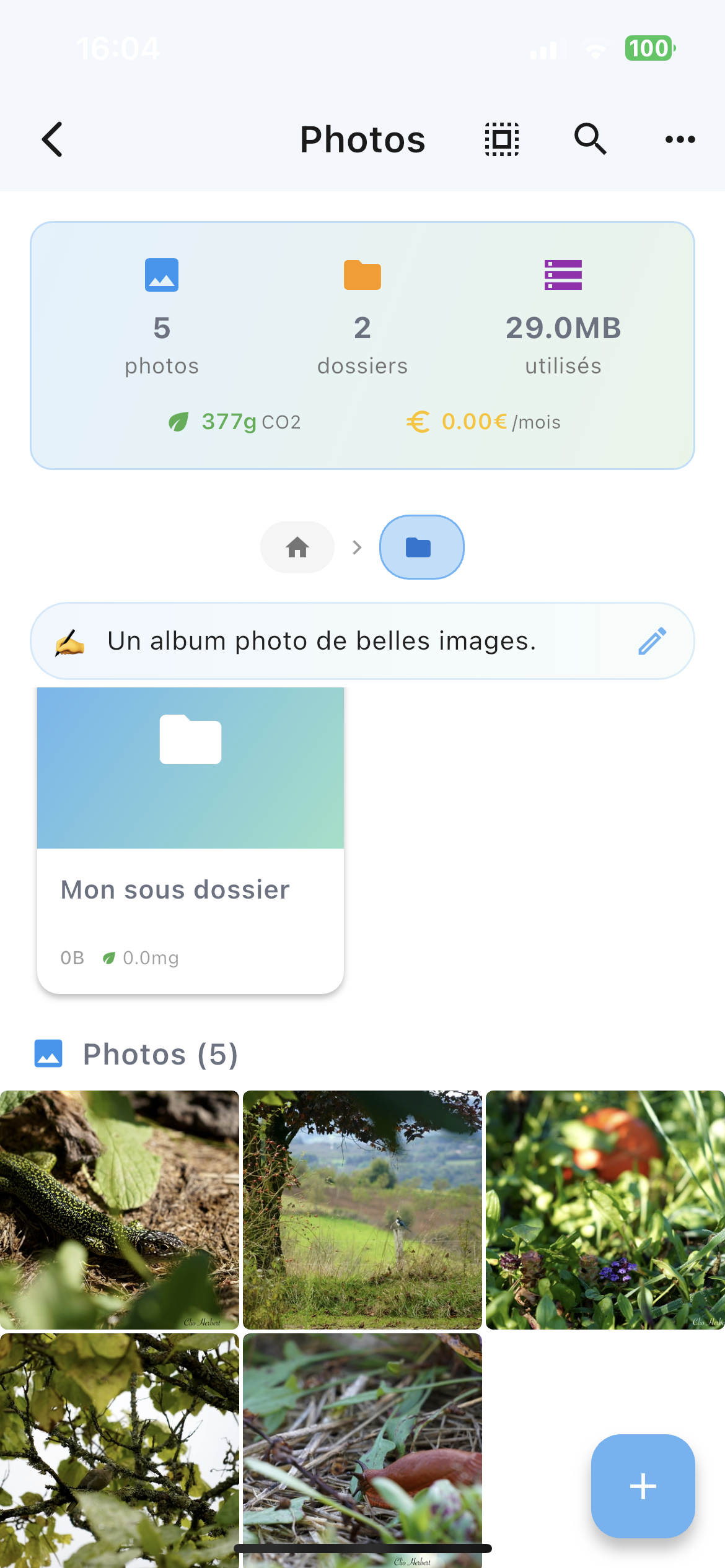Open the three-dot overflow menu
The height and width of the screenshot is (1568, 725).
click(680, 139)
